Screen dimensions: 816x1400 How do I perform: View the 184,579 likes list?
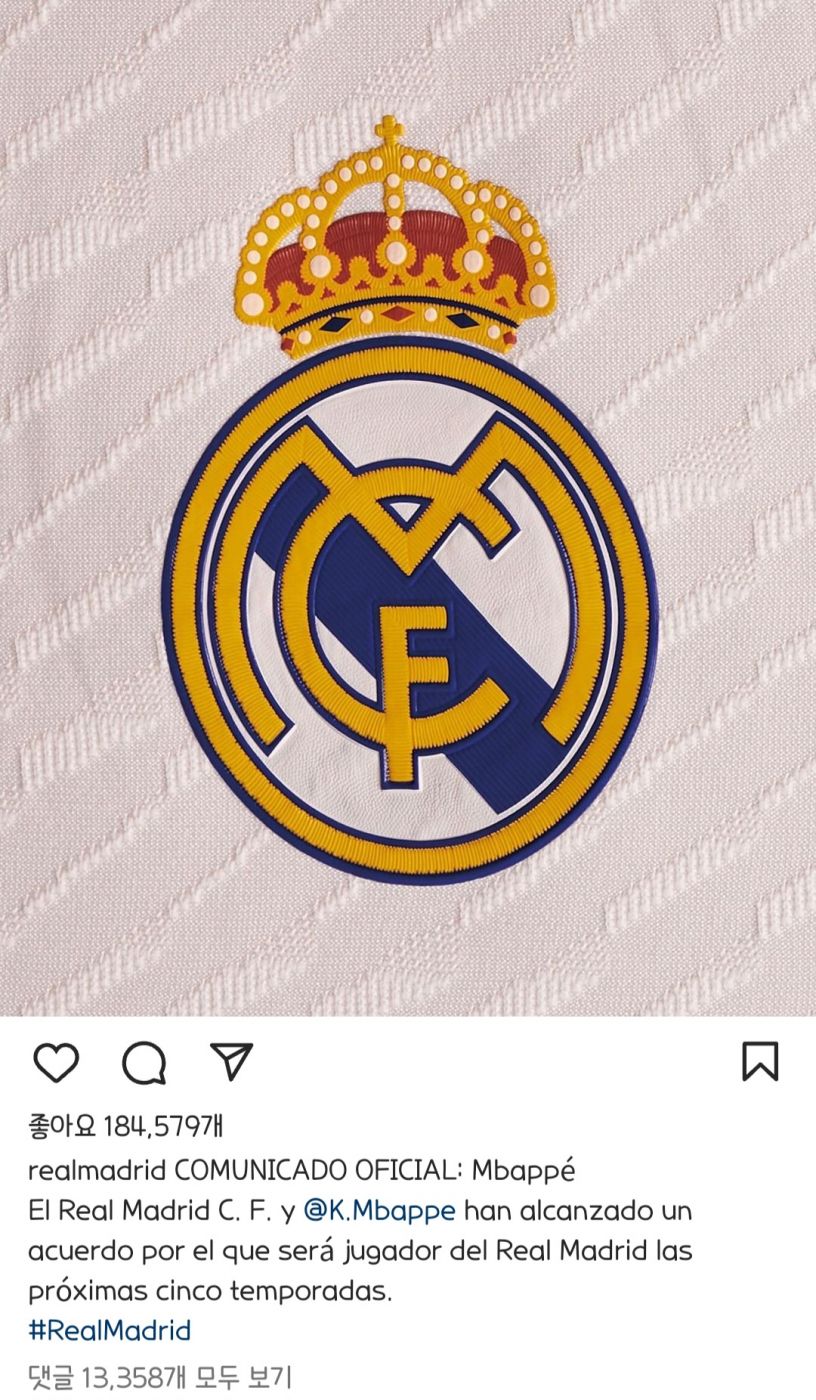126,1127
